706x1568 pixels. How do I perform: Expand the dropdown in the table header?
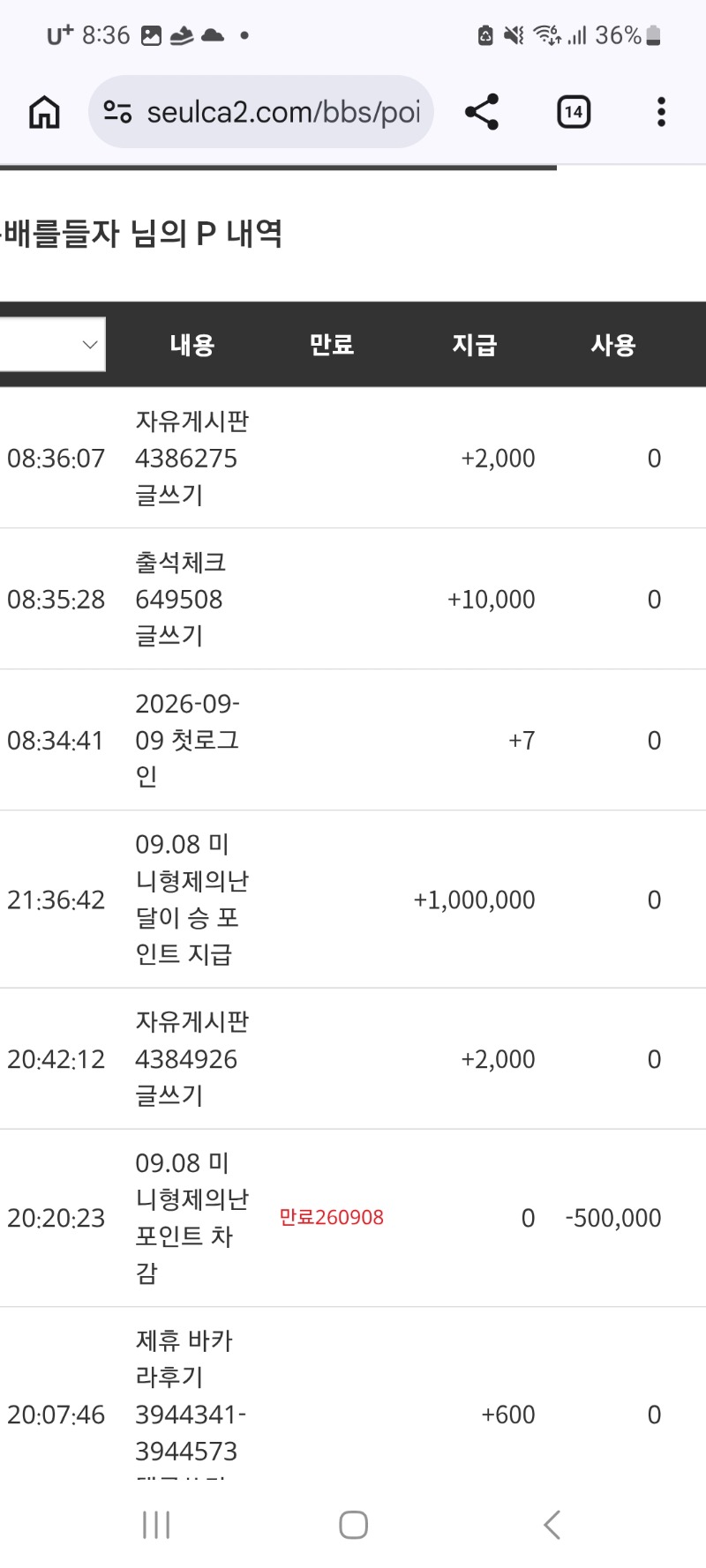[x=53, y=344]
